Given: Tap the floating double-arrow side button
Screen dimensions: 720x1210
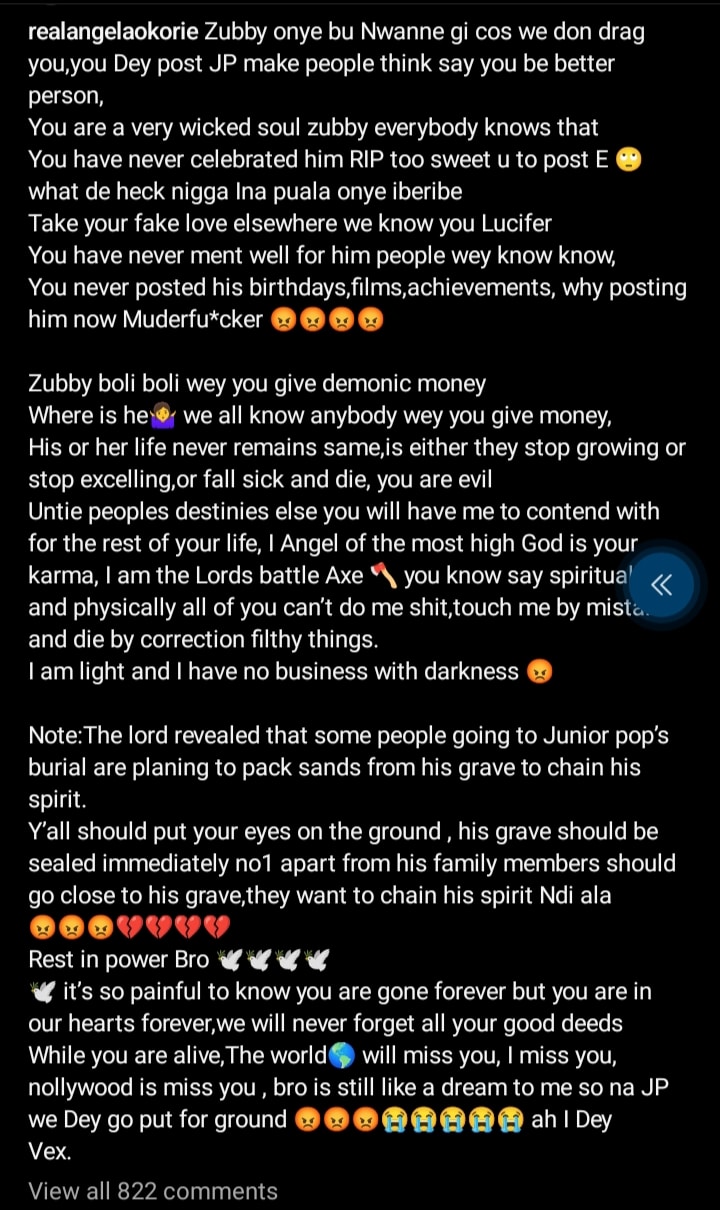Looking at the screenshot, I should coord(660,585).
